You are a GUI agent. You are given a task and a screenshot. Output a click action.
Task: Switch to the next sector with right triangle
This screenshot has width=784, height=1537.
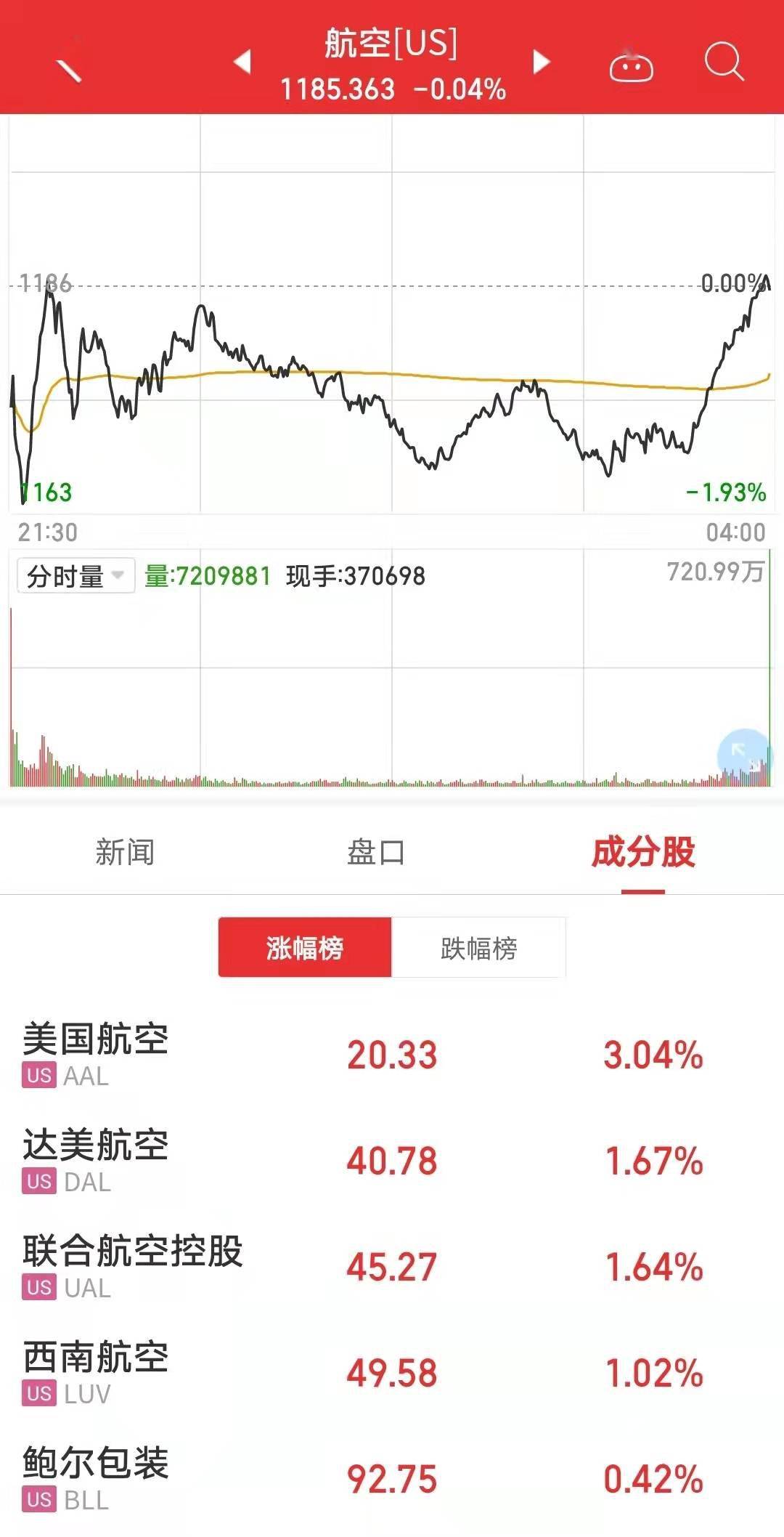[541, 62]
